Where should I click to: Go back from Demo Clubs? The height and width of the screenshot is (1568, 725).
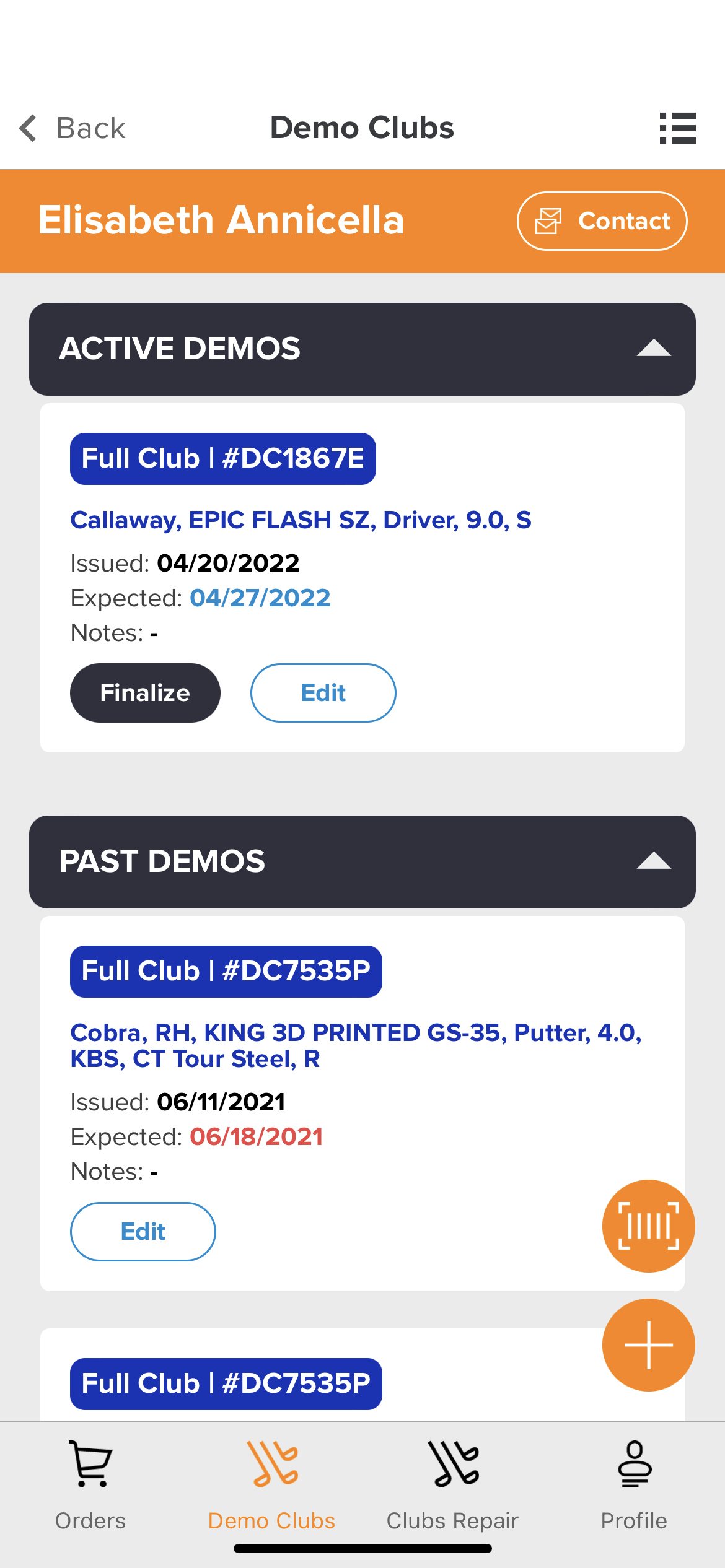72,128
